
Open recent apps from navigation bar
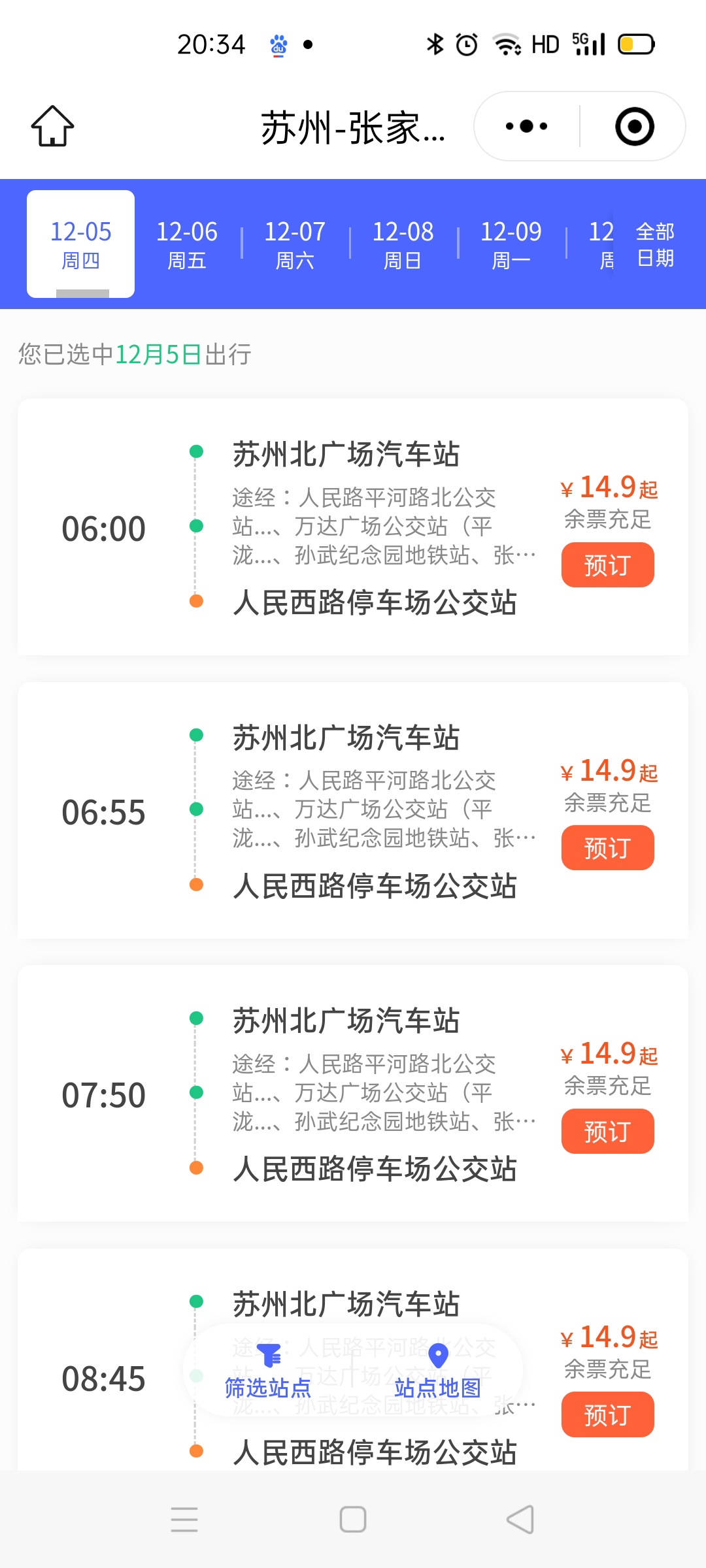coord(184,1519)
